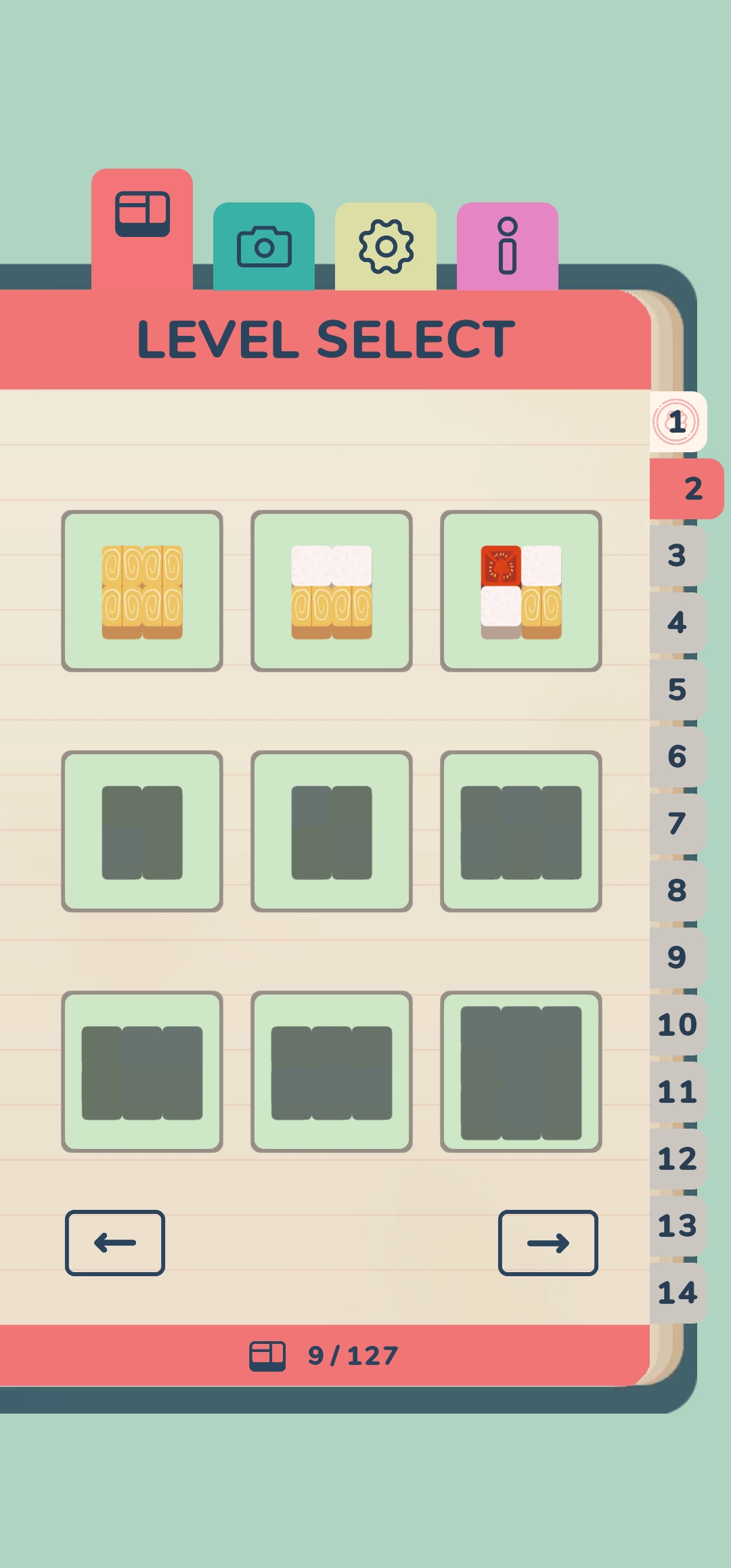731x1568 pixels.
Task: Select chapter 4 side tab
Action: pyautogui.click(x=678, y=623)
